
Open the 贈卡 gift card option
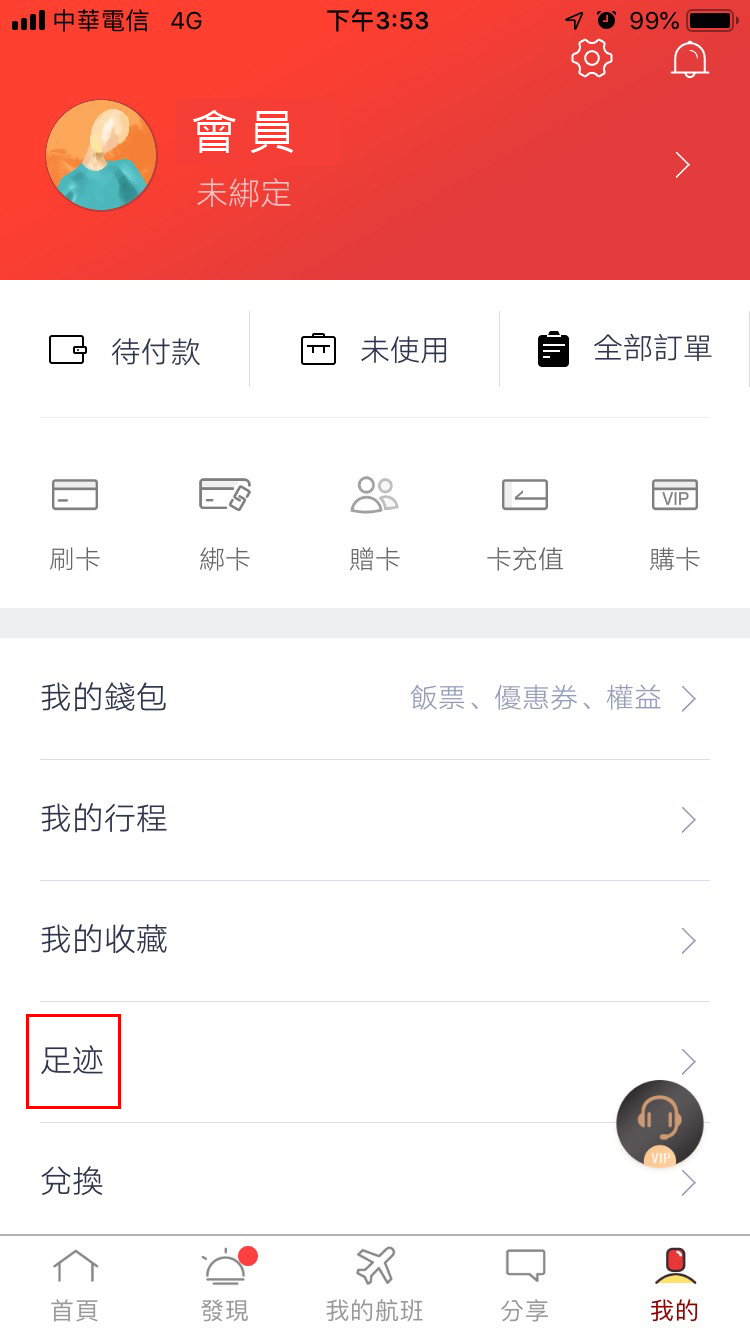[375, 520]
